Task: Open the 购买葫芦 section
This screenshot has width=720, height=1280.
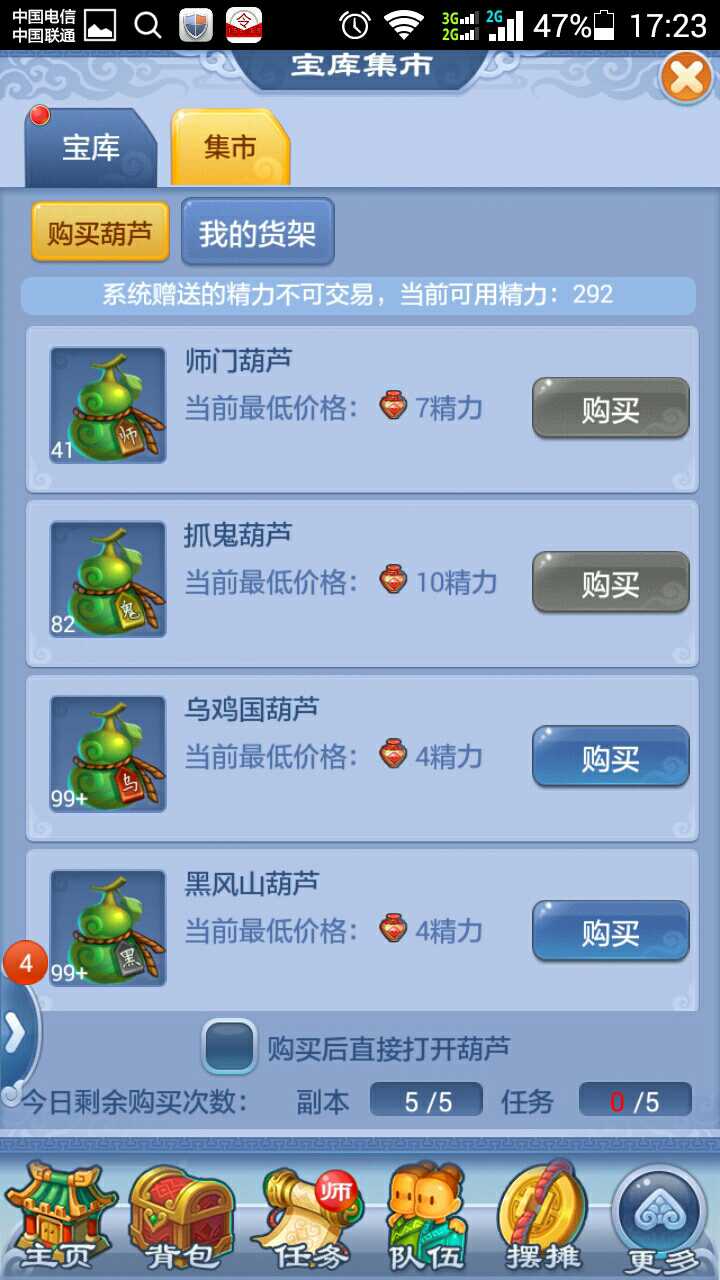Action: 99,232
